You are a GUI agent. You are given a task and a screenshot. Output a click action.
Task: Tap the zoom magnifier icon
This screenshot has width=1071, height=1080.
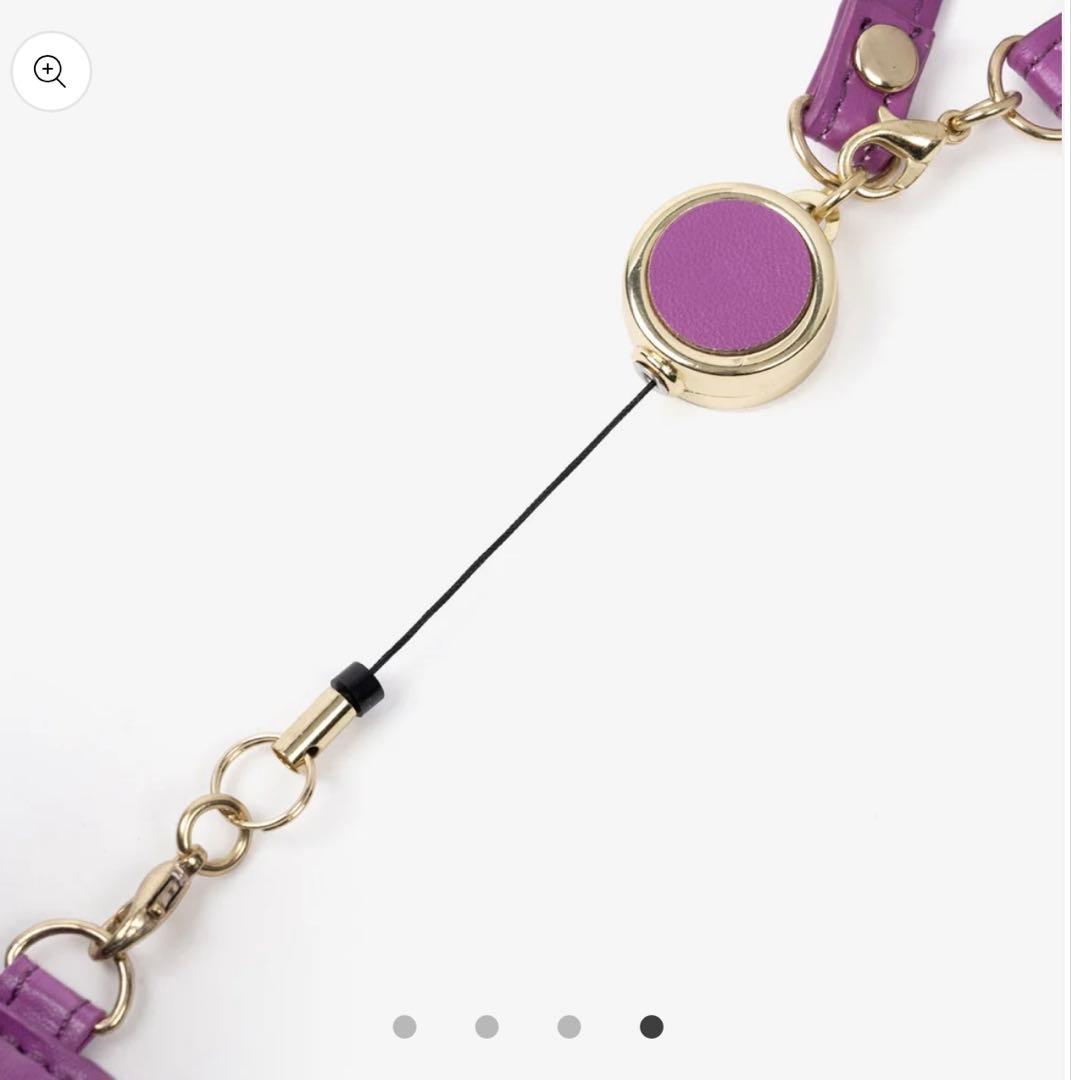click(50, 71)
